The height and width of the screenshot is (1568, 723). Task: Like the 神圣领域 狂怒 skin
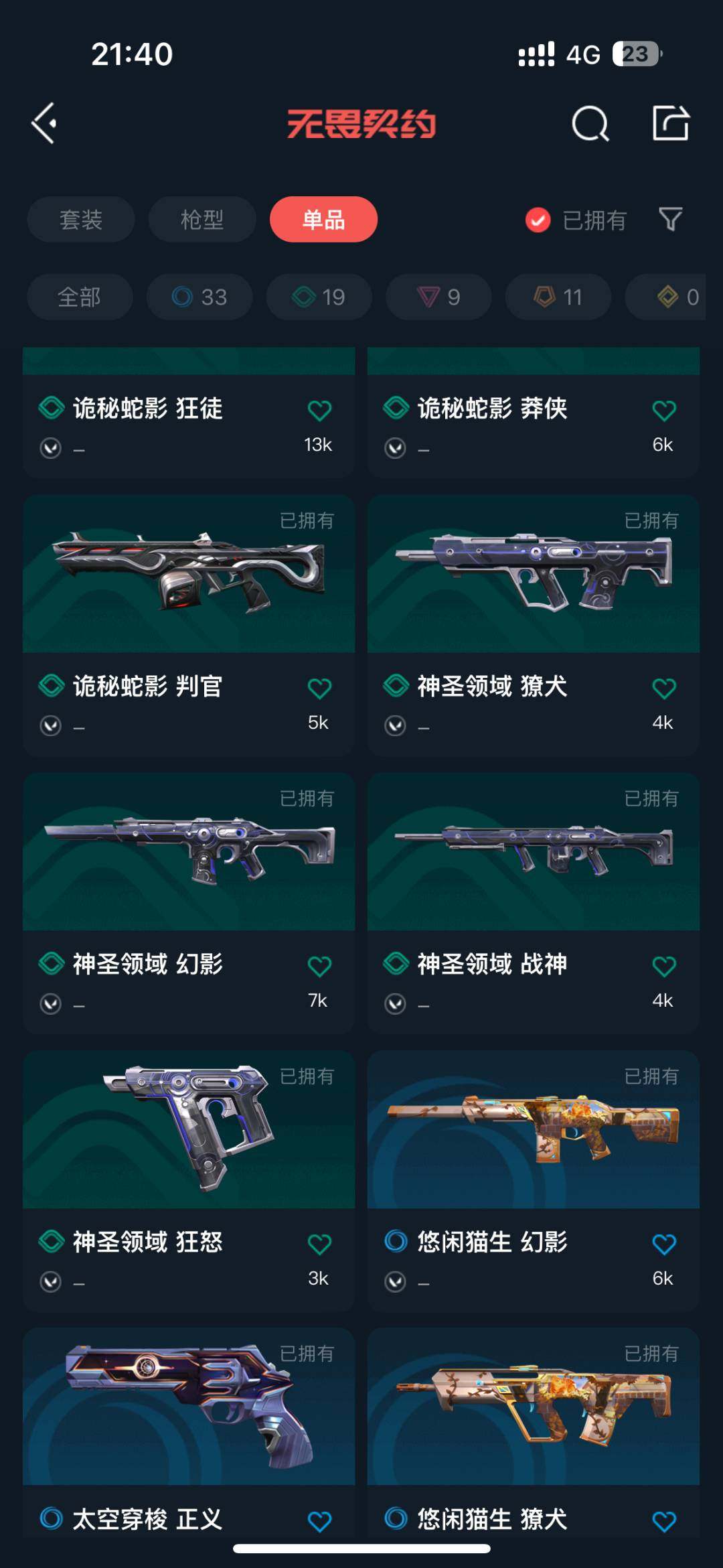[x=319, y=1244]
